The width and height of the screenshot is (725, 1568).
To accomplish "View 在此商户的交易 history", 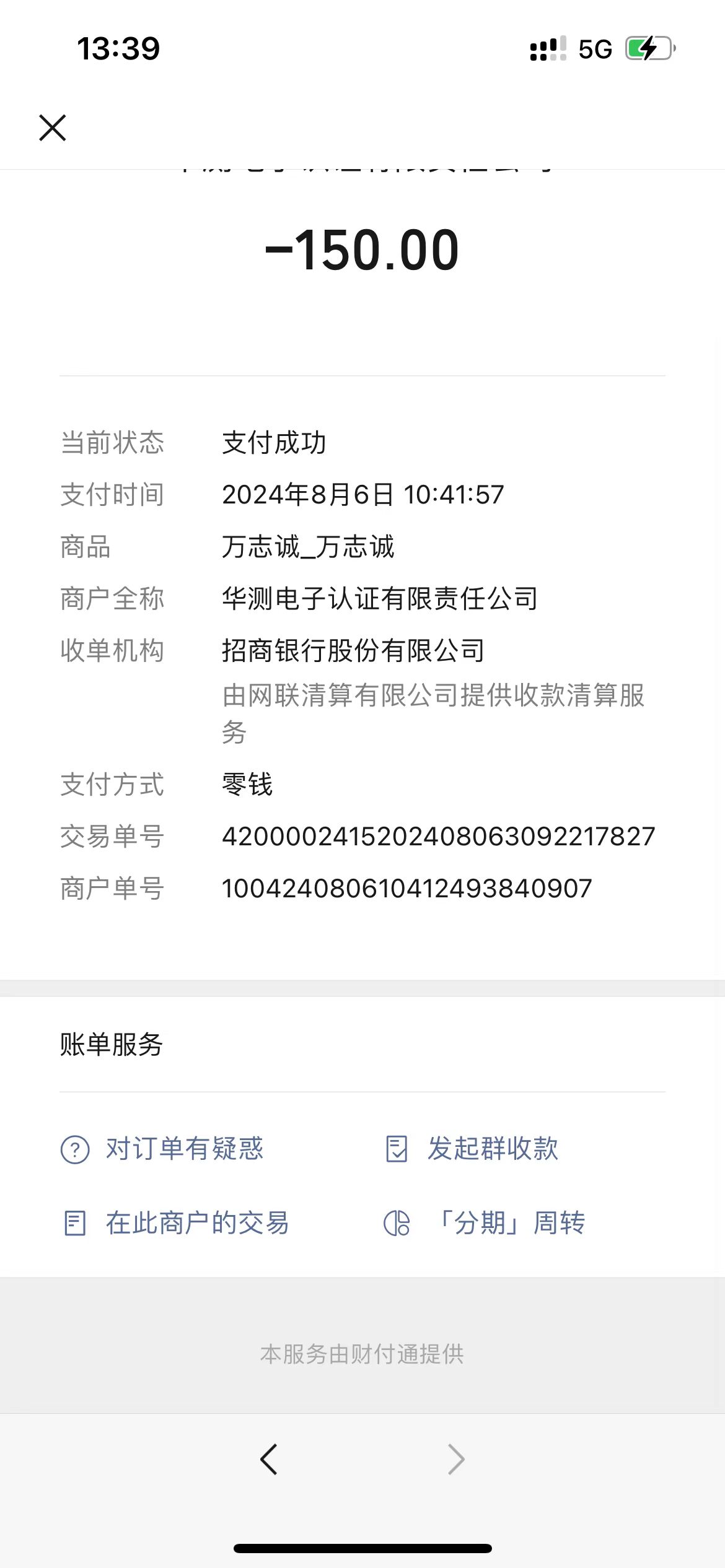I will pos(176,1223).
